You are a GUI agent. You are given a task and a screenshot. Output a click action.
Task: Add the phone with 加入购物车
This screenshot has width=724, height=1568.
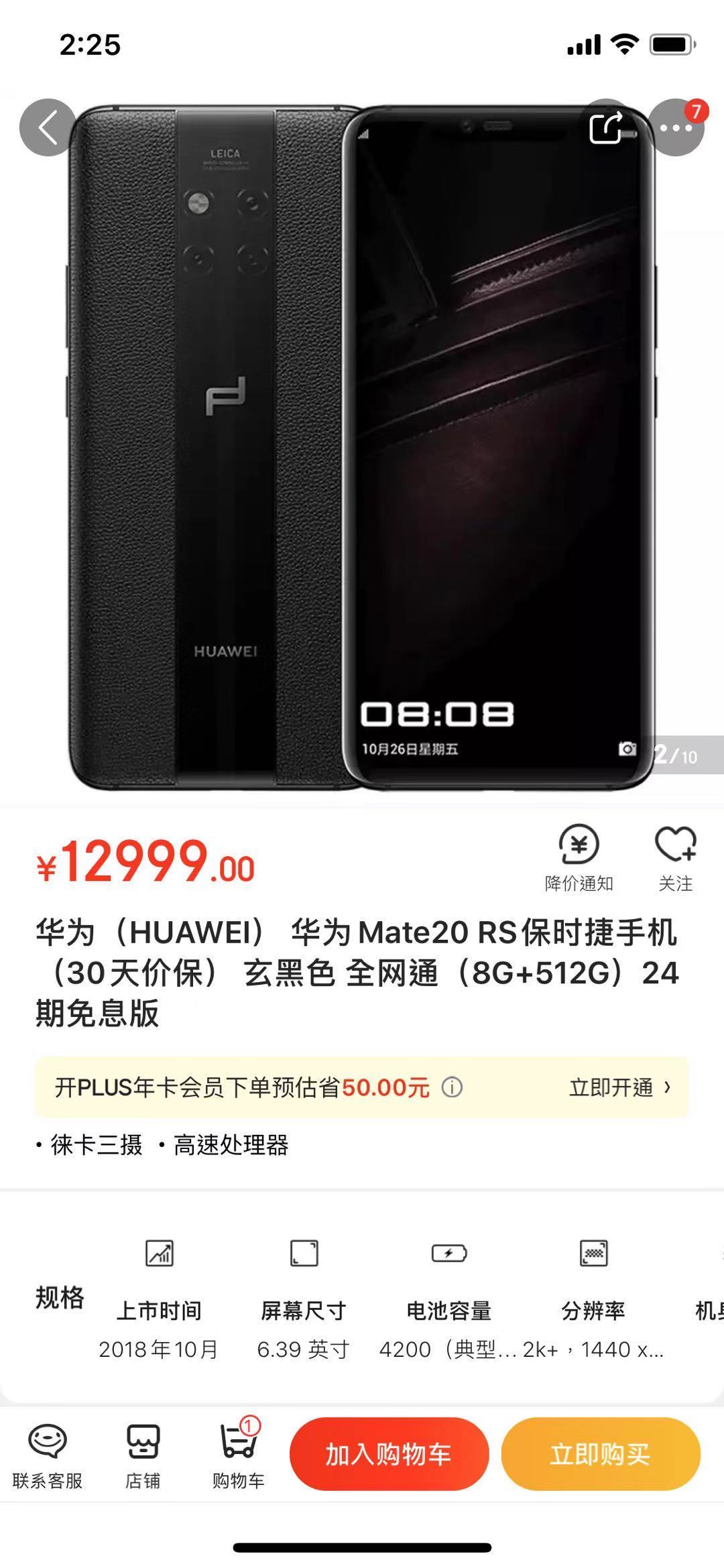tap(389, 1454)
